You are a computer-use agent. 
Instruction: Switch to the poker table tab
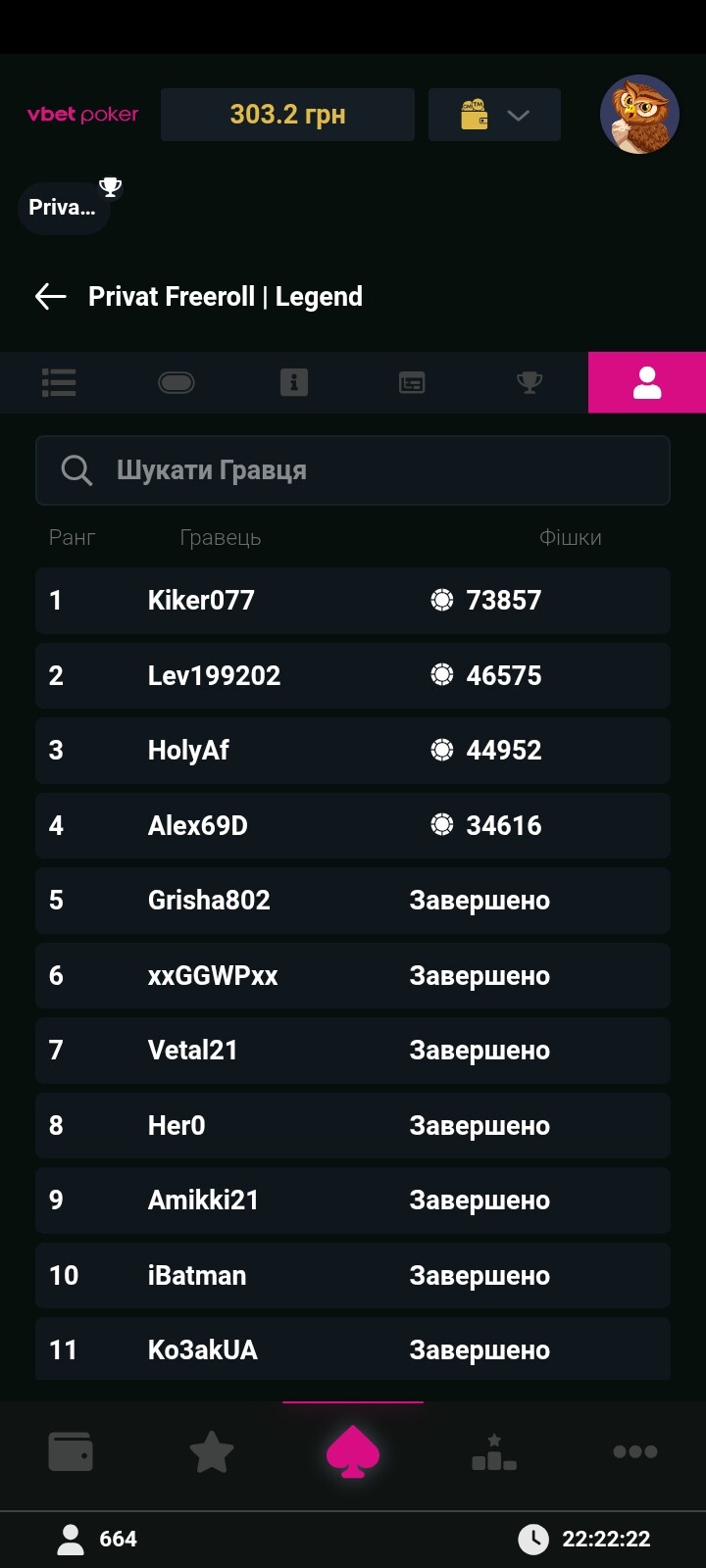(176, 382)
